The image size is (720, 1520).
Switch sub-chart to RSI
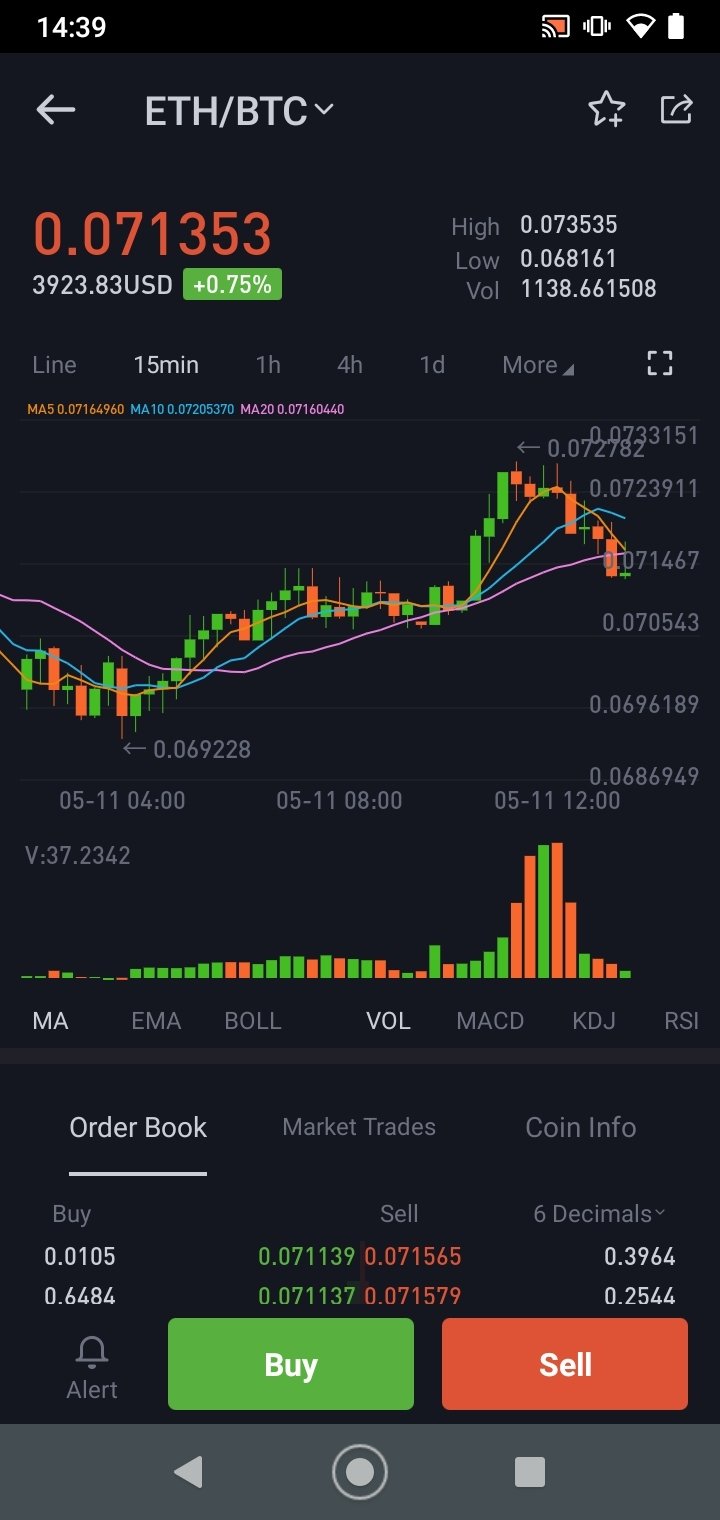[682, 1021]
